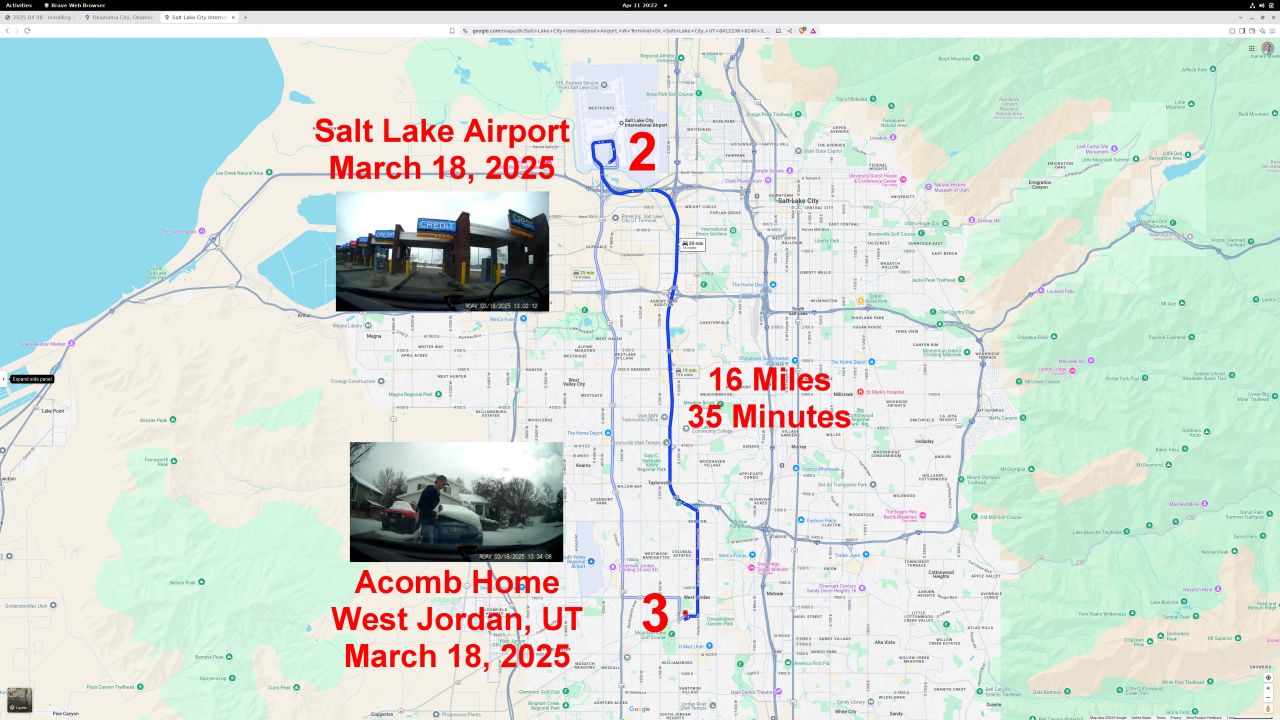Viewport: 1280px width, 720px height.
Task: Open the Send Product Feedback link
Action: click(x=1204, y=717)
